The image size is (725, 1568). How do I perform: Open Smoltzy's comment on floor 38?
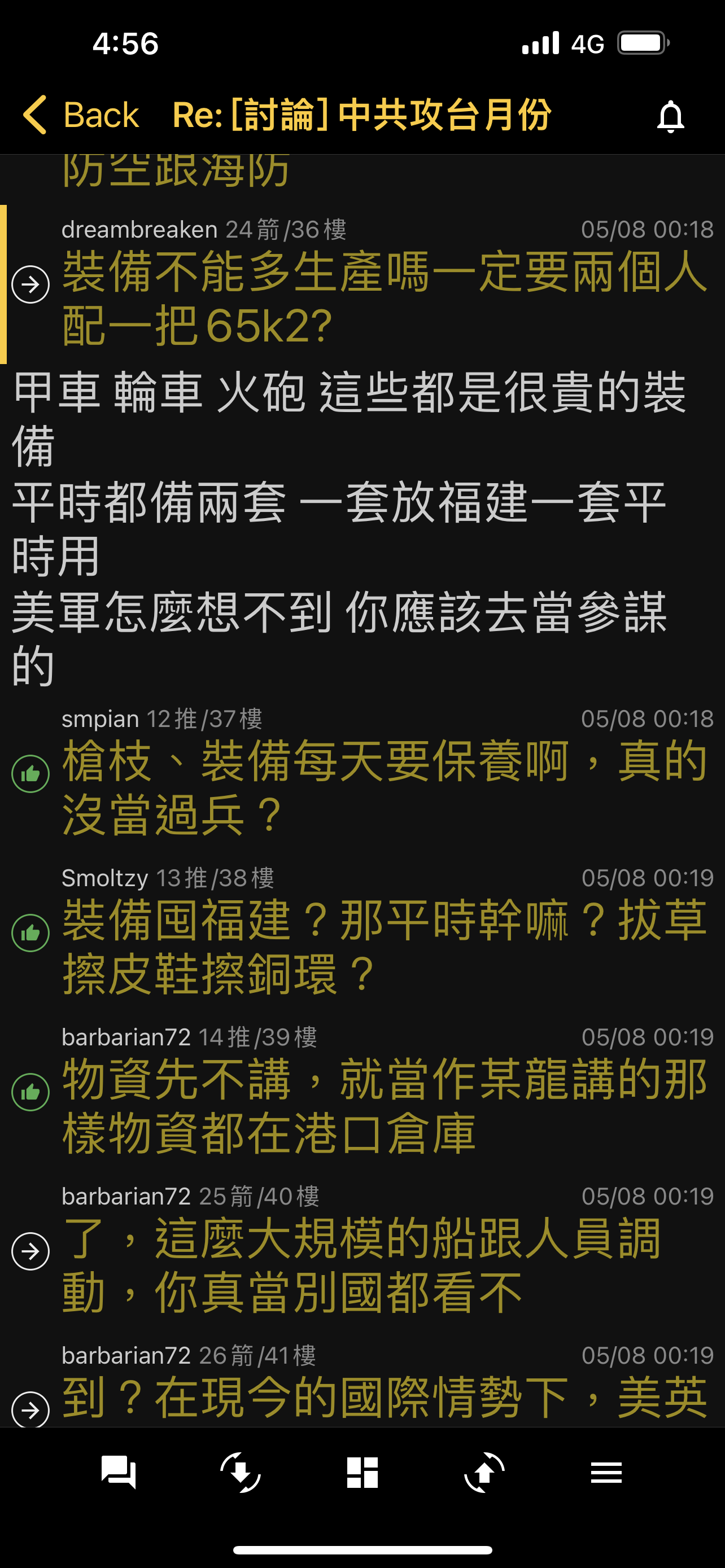click(362, 932)
